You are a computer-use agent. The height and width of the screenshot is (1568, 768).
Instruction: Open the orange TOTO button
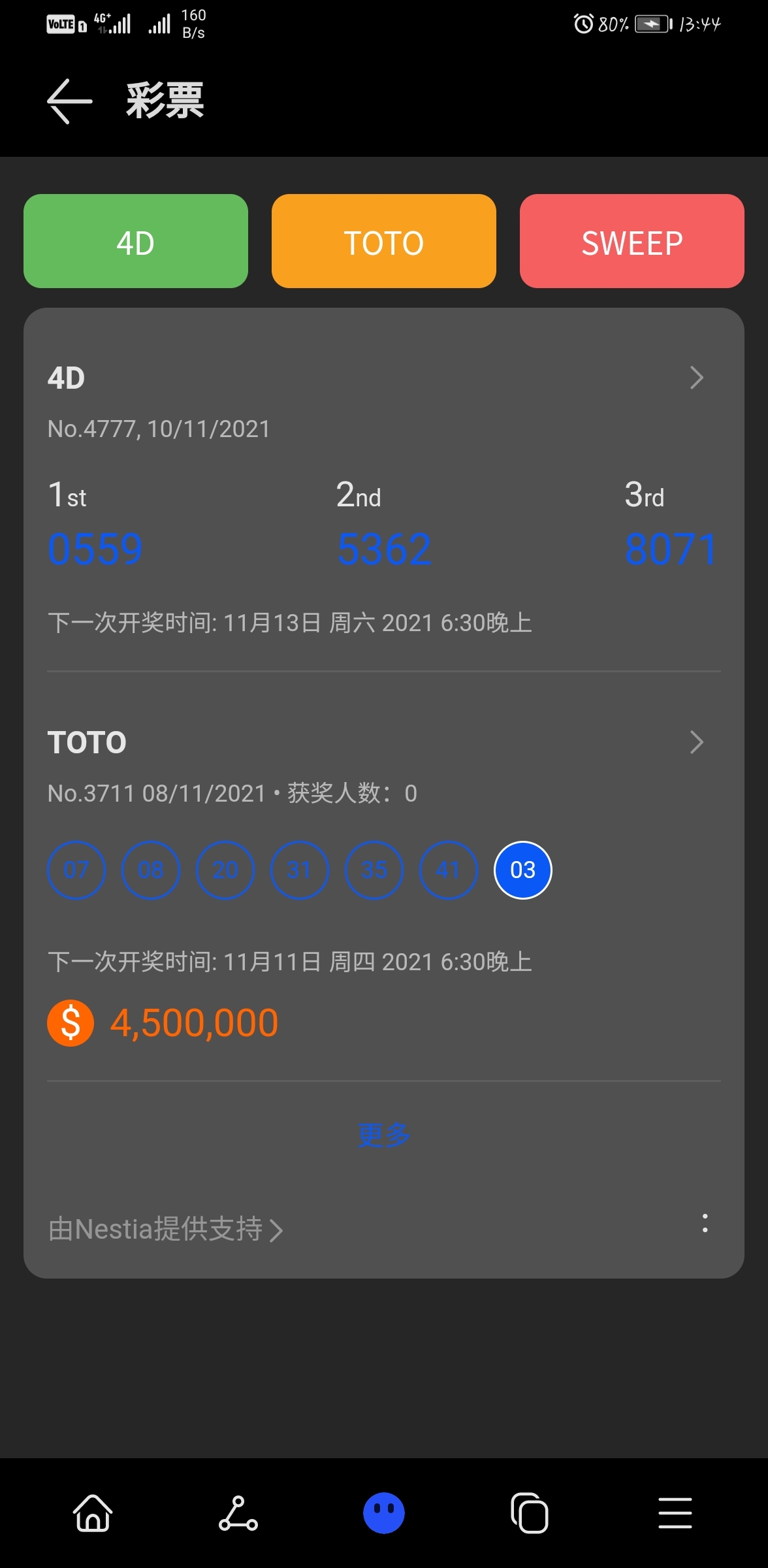pyautogui.click(x=384, y=242)
